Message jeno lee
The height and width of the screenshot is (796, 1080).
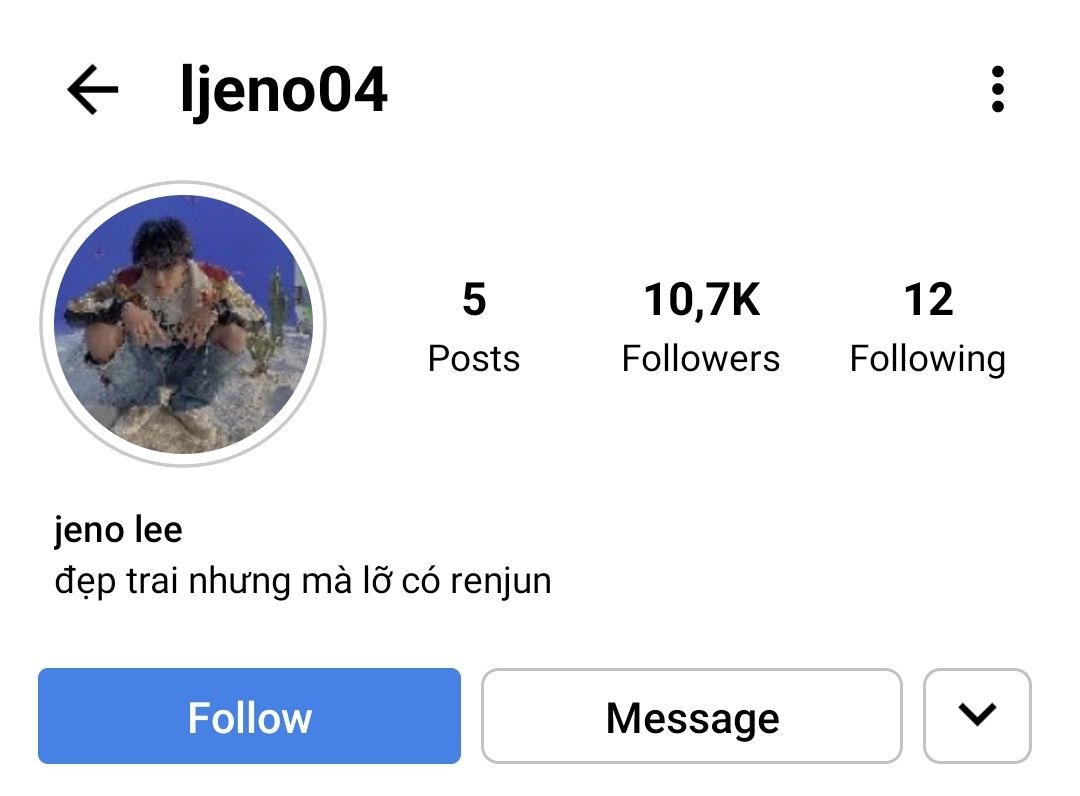pyautogui.click(x=692, y=716)
